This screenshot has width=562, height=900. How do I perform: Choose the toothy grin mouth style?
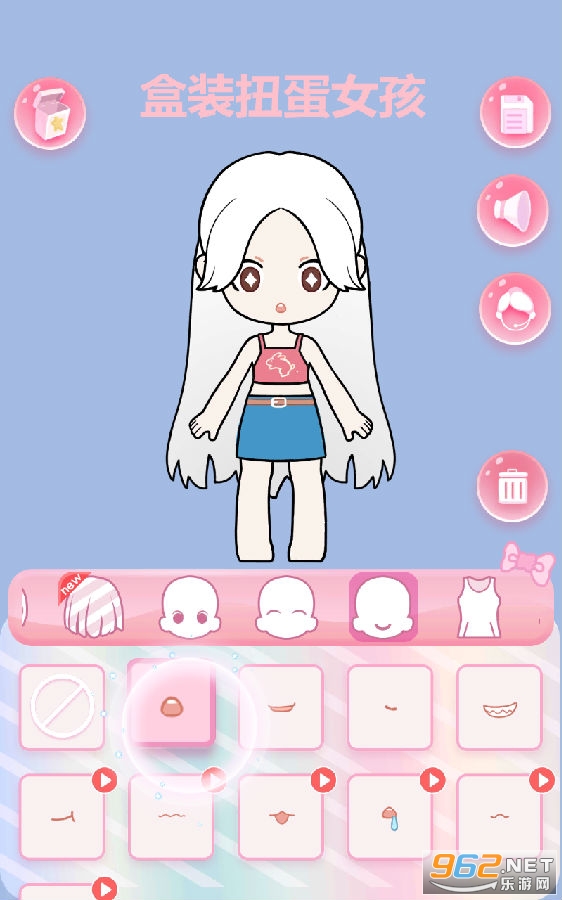499,707
